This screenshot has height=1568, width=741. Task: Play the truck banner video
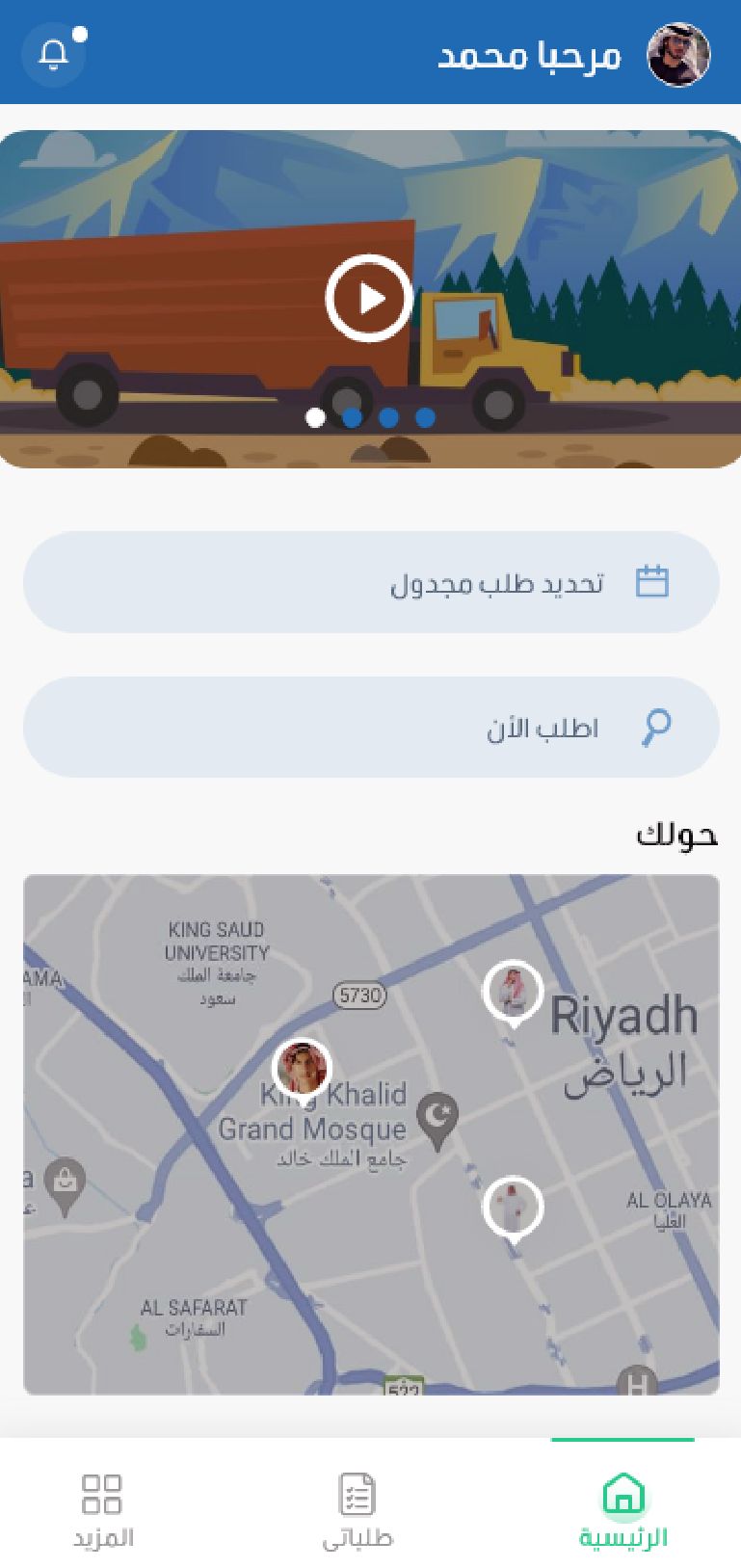tap(369, 298)
